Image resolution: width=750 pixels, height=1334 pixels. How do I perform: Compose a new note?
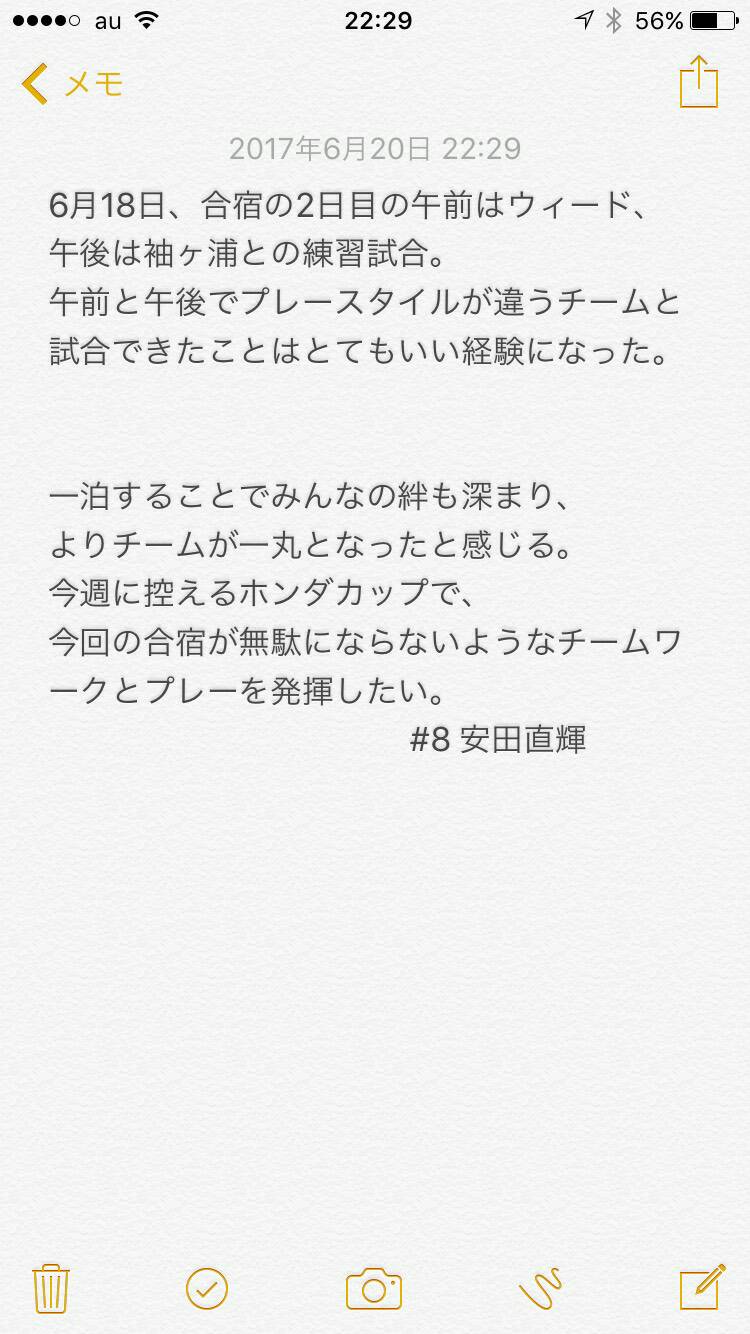702,1287
